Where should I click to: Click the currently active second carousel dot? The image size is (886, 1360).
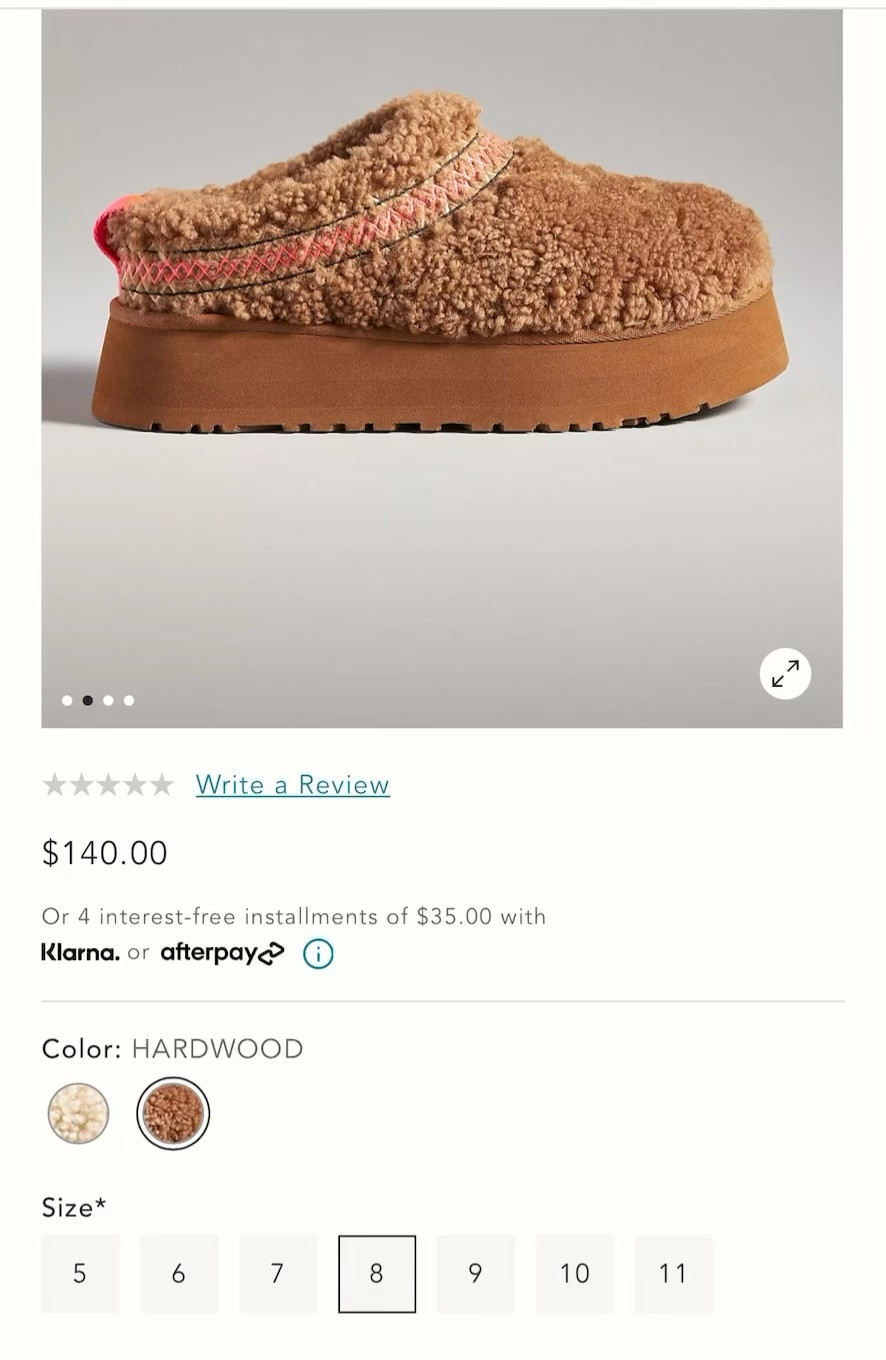87,700
